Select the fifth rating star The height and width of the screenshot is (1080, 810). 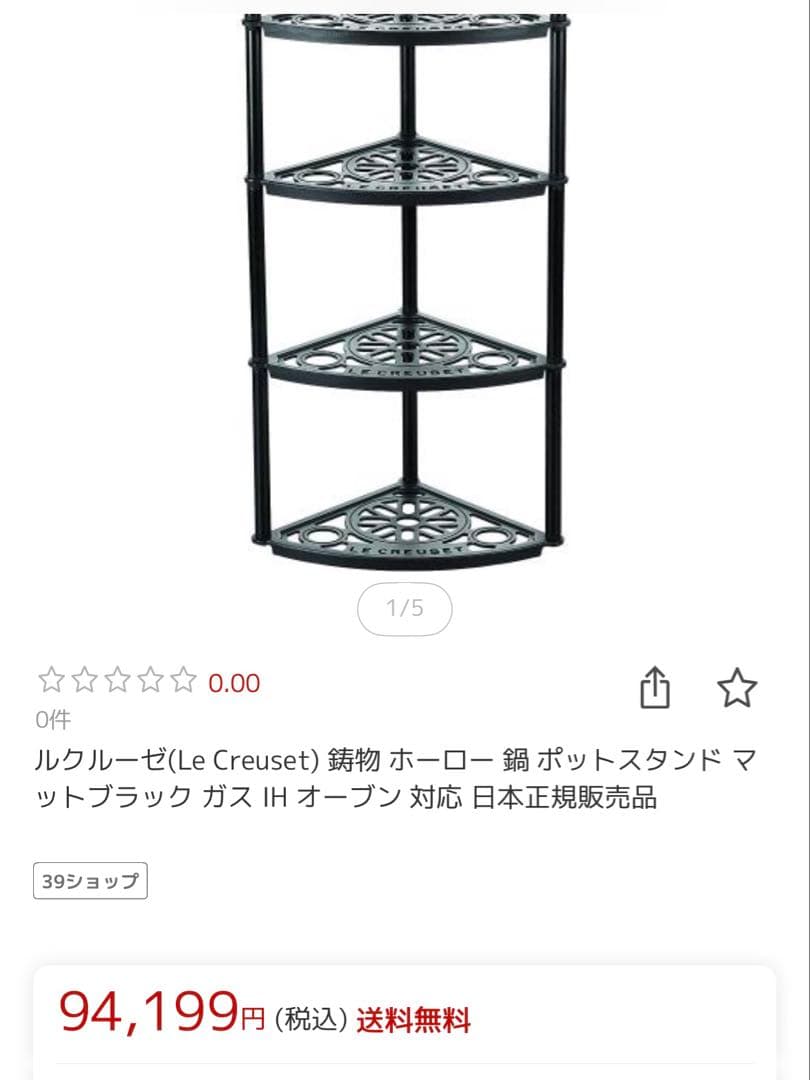184,681
